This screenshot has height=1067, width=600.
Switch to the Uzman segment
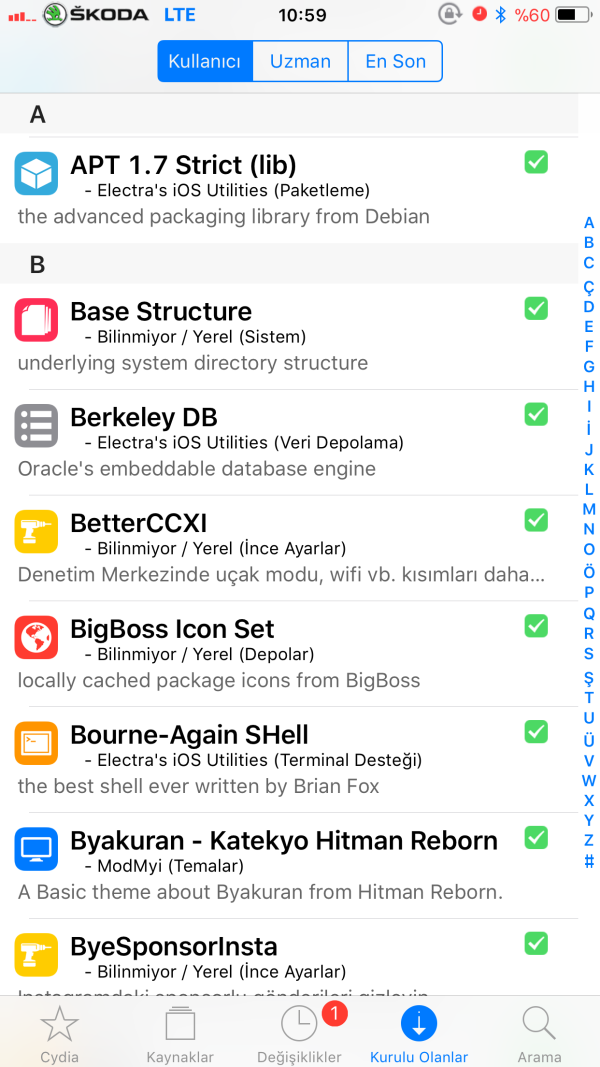300,61
